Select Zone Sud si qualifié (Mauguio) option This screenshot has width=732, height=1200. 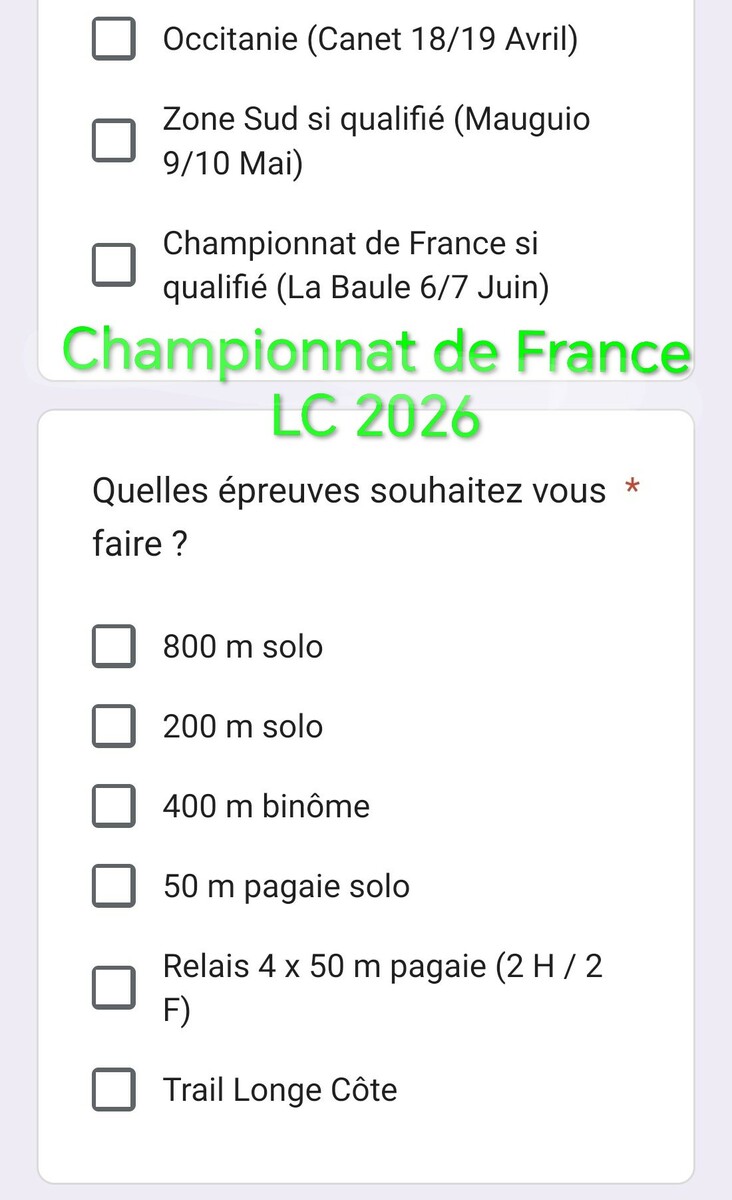coord(114,140)
